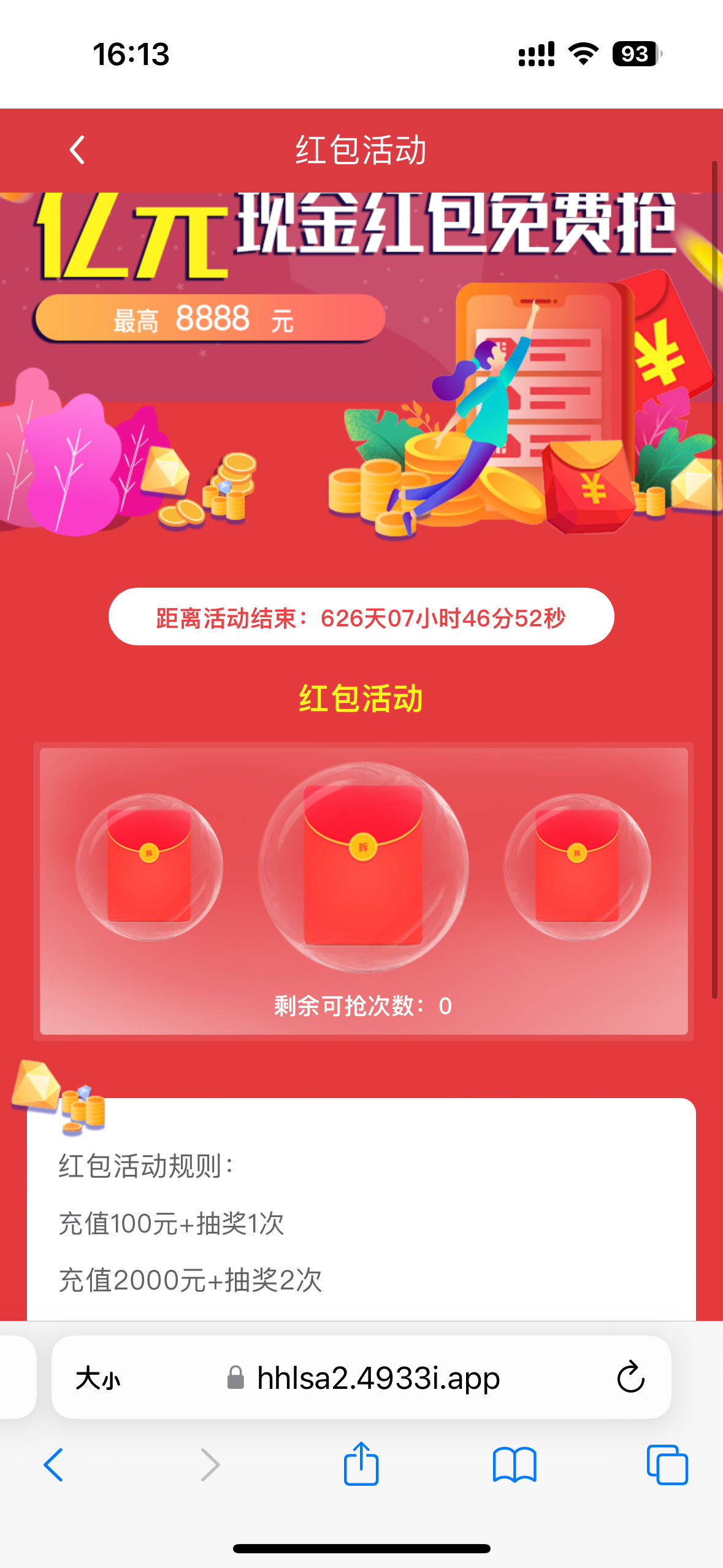Open the right red envelope bubble
The width and height of the screenshot is (723, 1568).
pyautogui.click(x=576, y=866)
